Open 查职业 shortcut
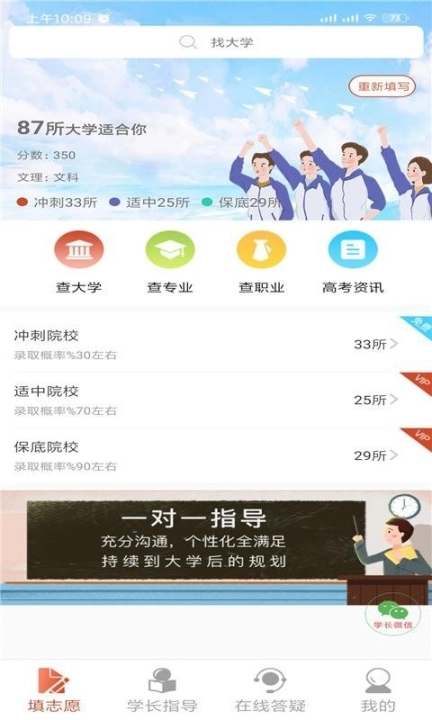432x720 pixels. 261,263
